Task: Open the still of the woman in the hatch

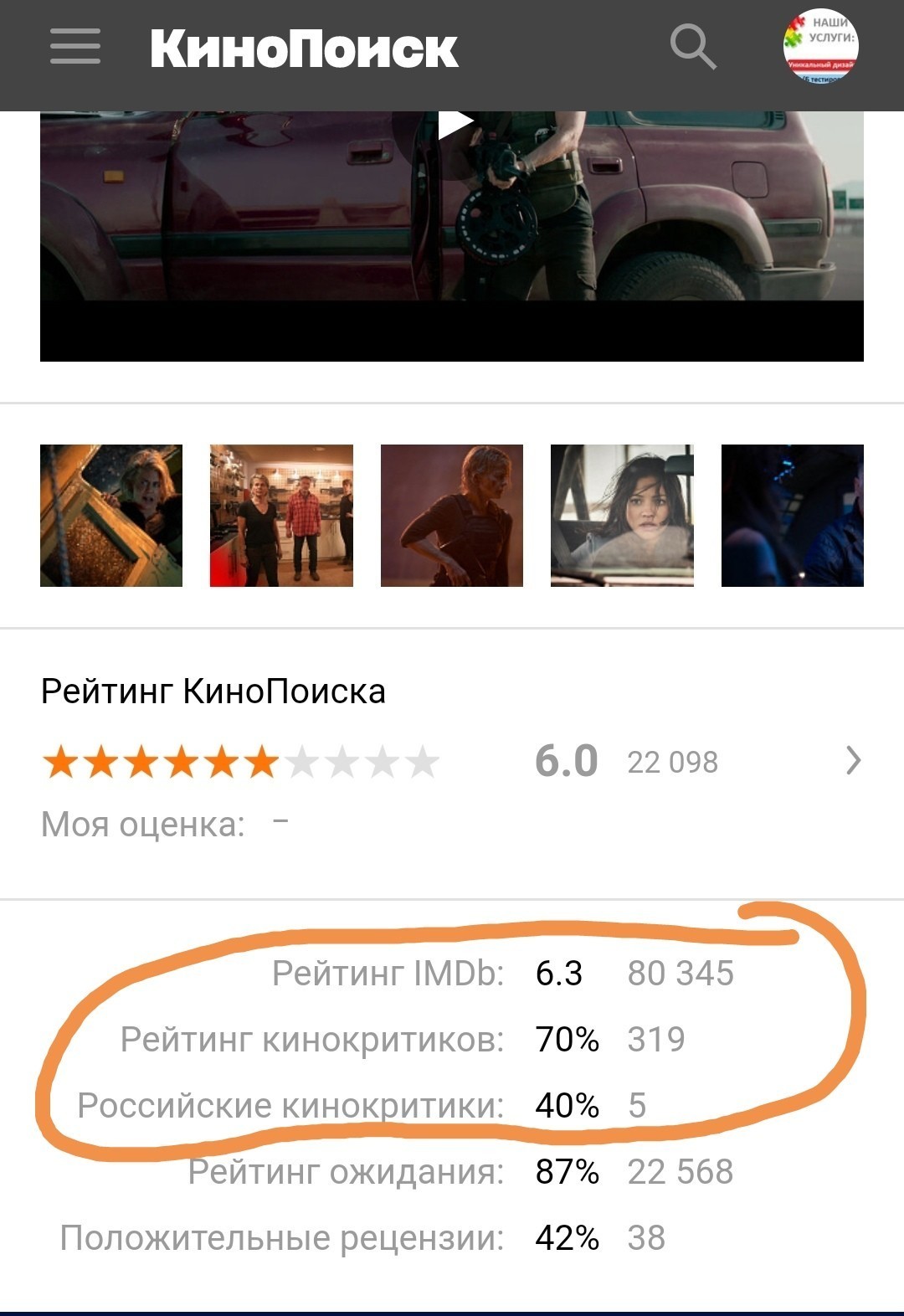Action: point(111,516)
